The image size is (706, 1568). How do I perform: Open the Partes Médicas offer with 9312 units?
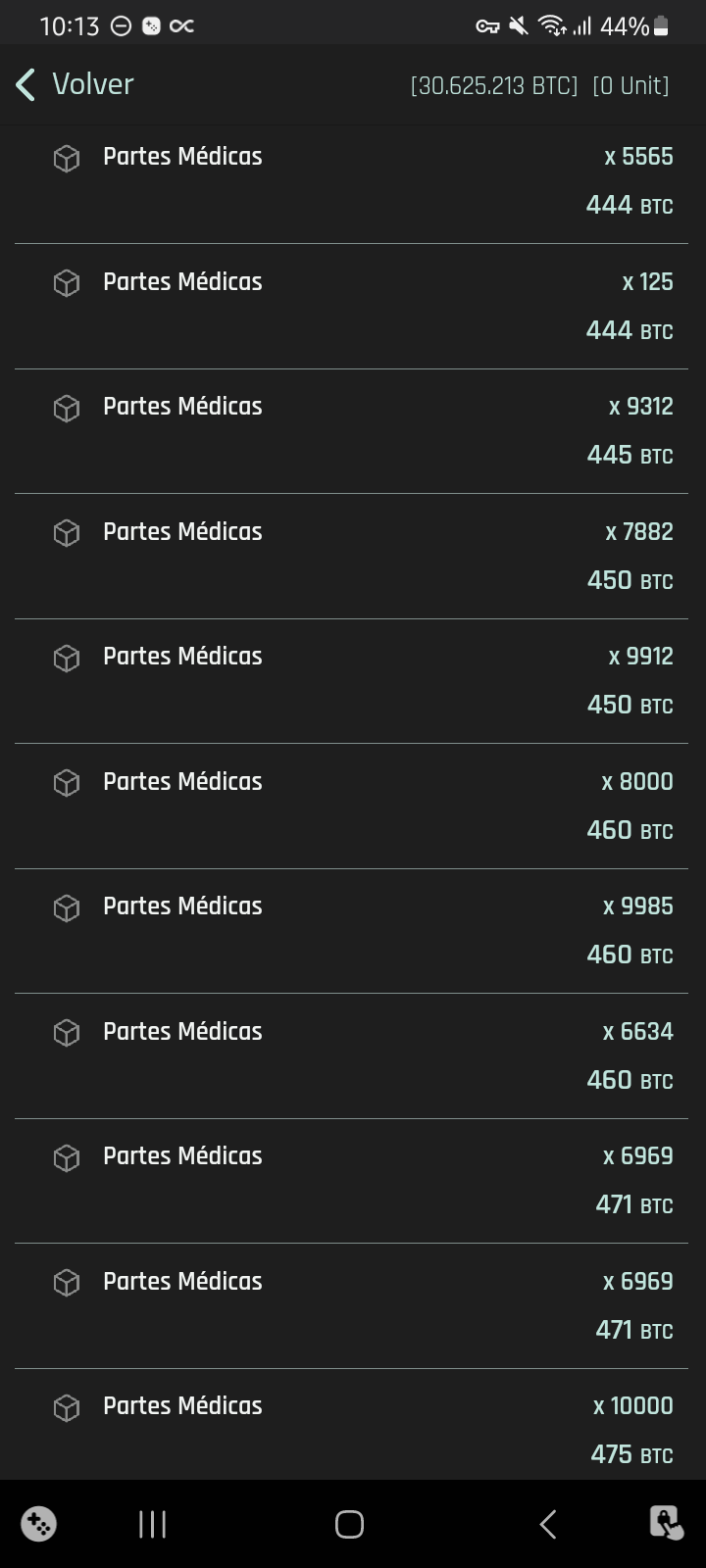[x=351, y=431]
